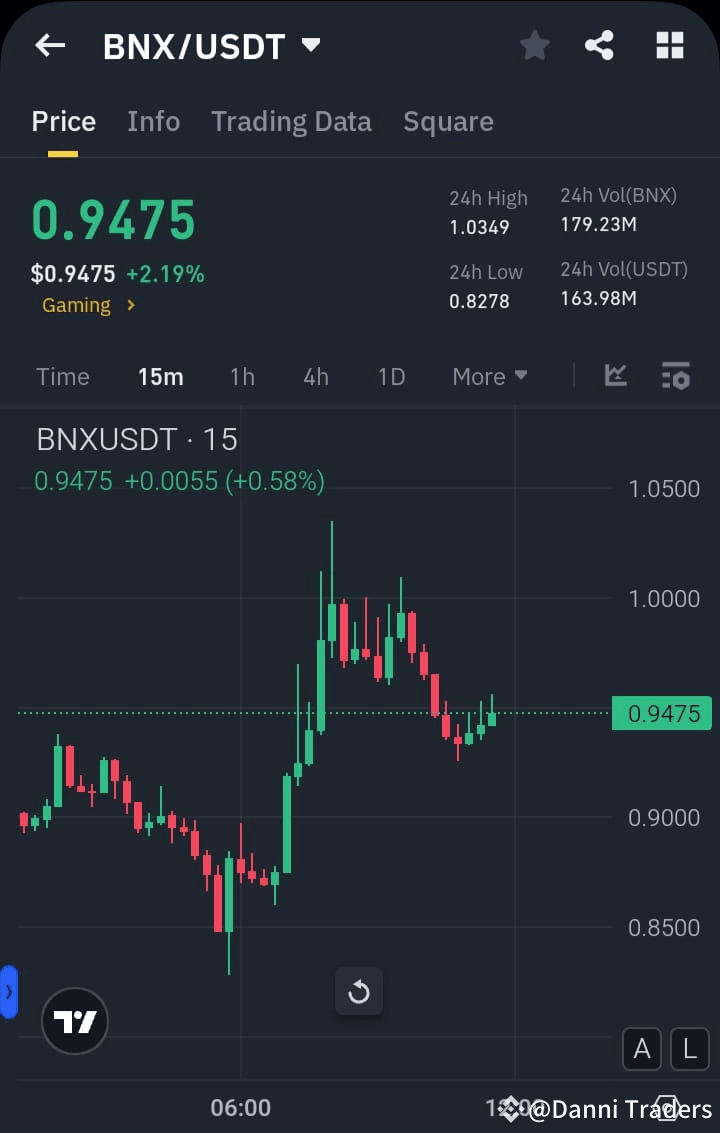Open the indicators chart icon
Viewport: 720px width, 1133px height.
616,376
